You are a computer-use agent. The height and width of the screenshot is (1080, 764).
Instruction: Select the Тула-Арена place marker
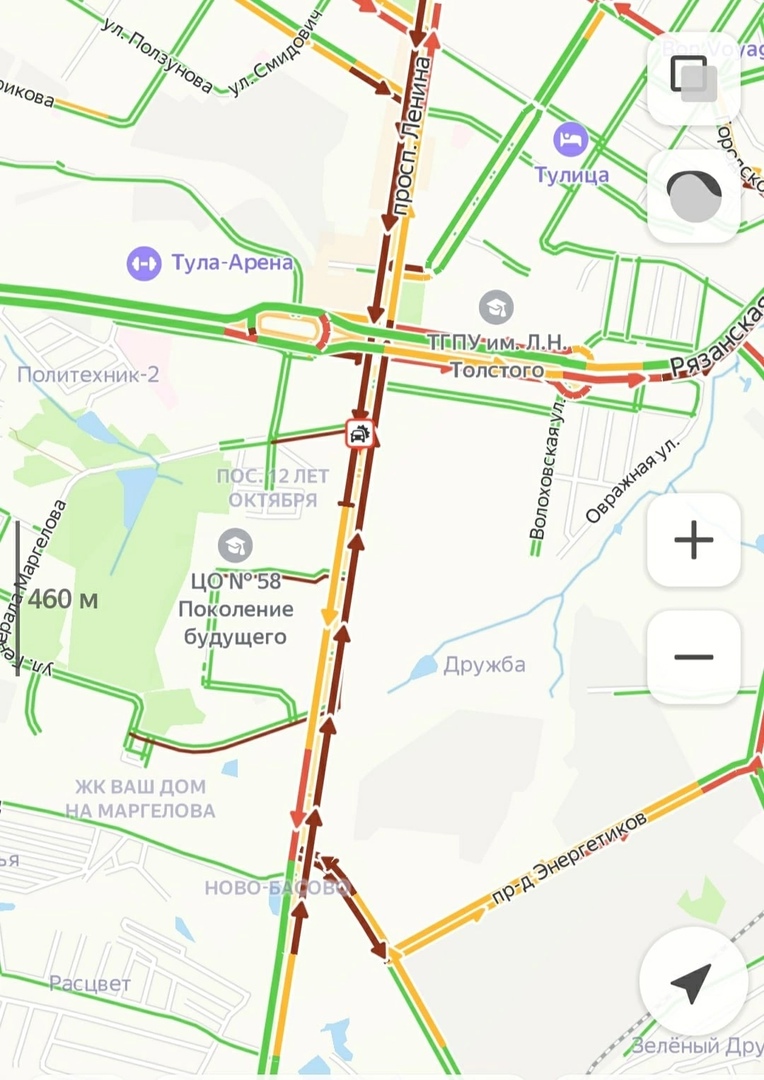tap(144, 264)
